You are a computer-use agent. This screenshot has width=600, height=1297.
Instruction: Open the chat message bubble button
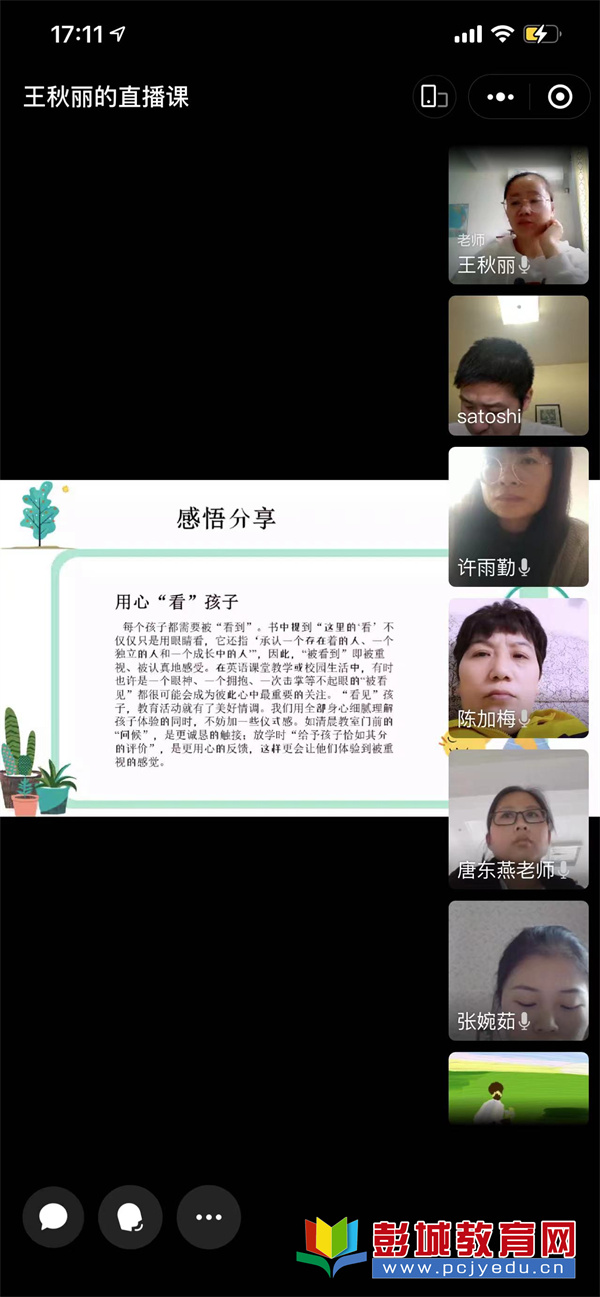click(x=53, y=1217)
